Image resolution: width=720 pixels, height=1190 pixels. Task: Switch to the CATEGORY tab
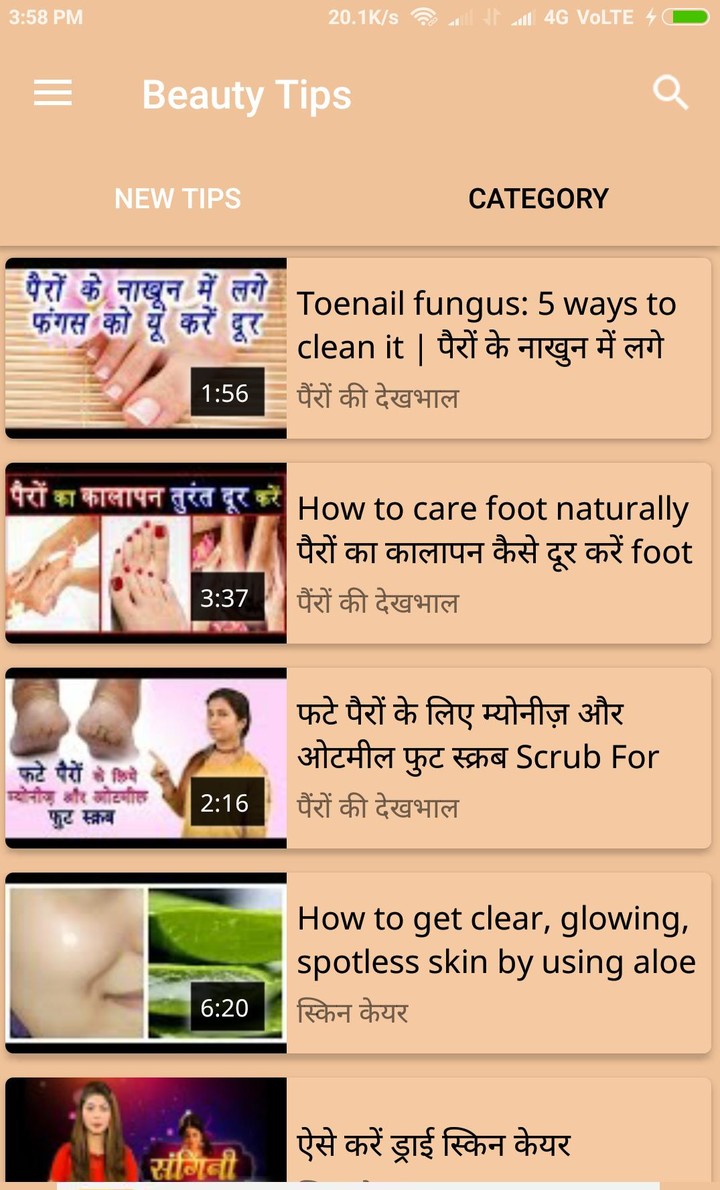click(538, 198)
